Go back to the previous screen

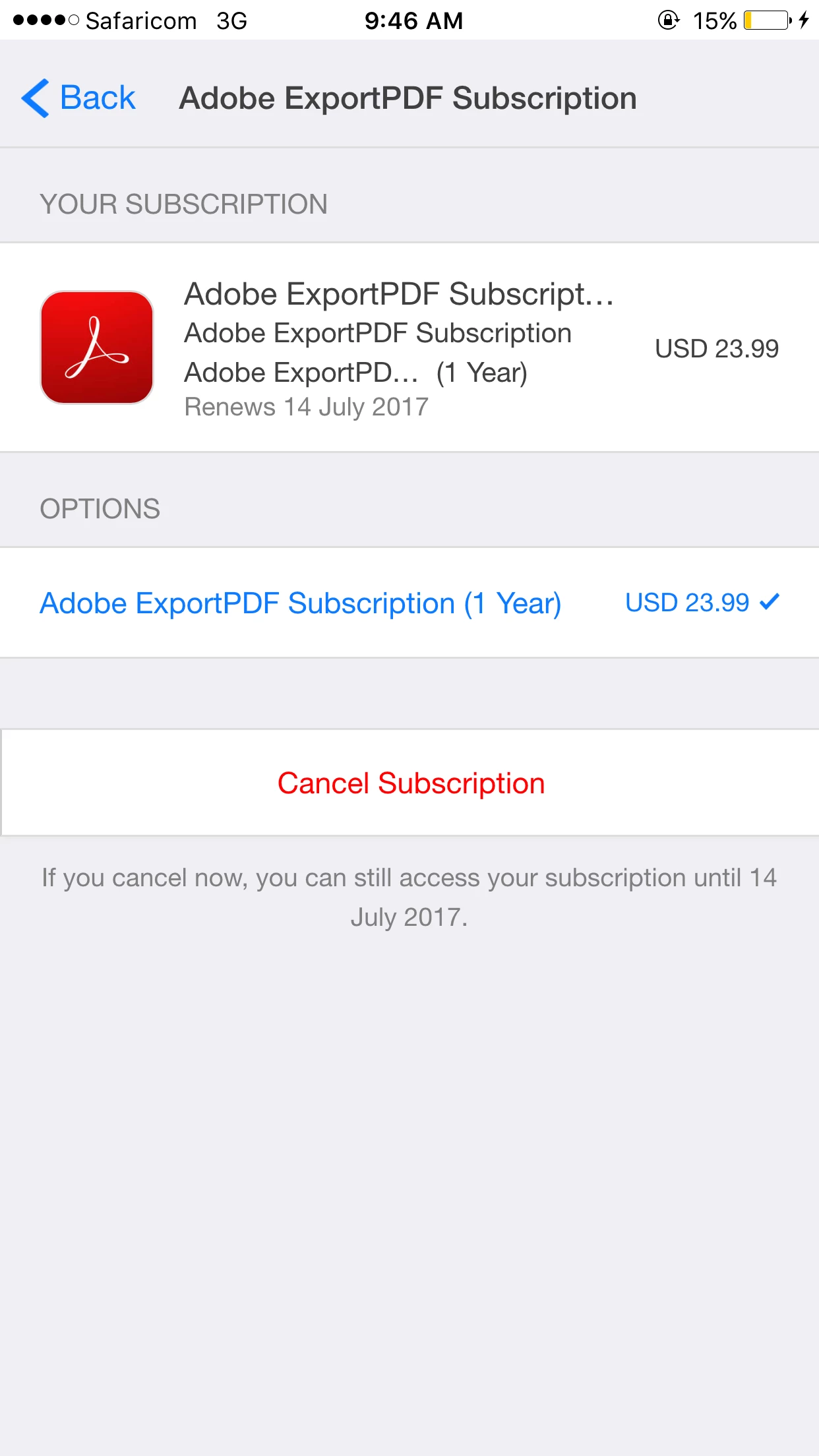tap(79, 98)
